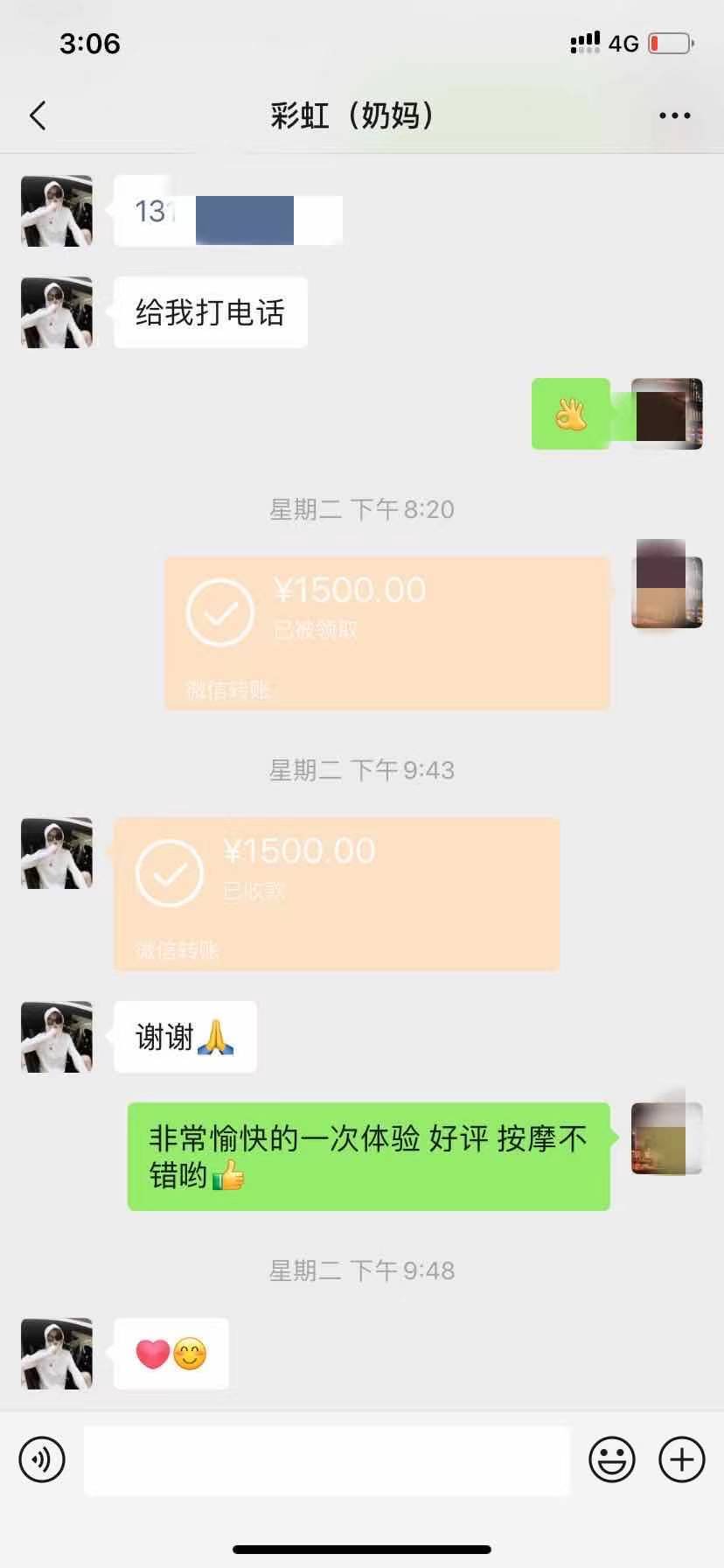
Task: Switch to voice message input mode
Action: 41,1459
